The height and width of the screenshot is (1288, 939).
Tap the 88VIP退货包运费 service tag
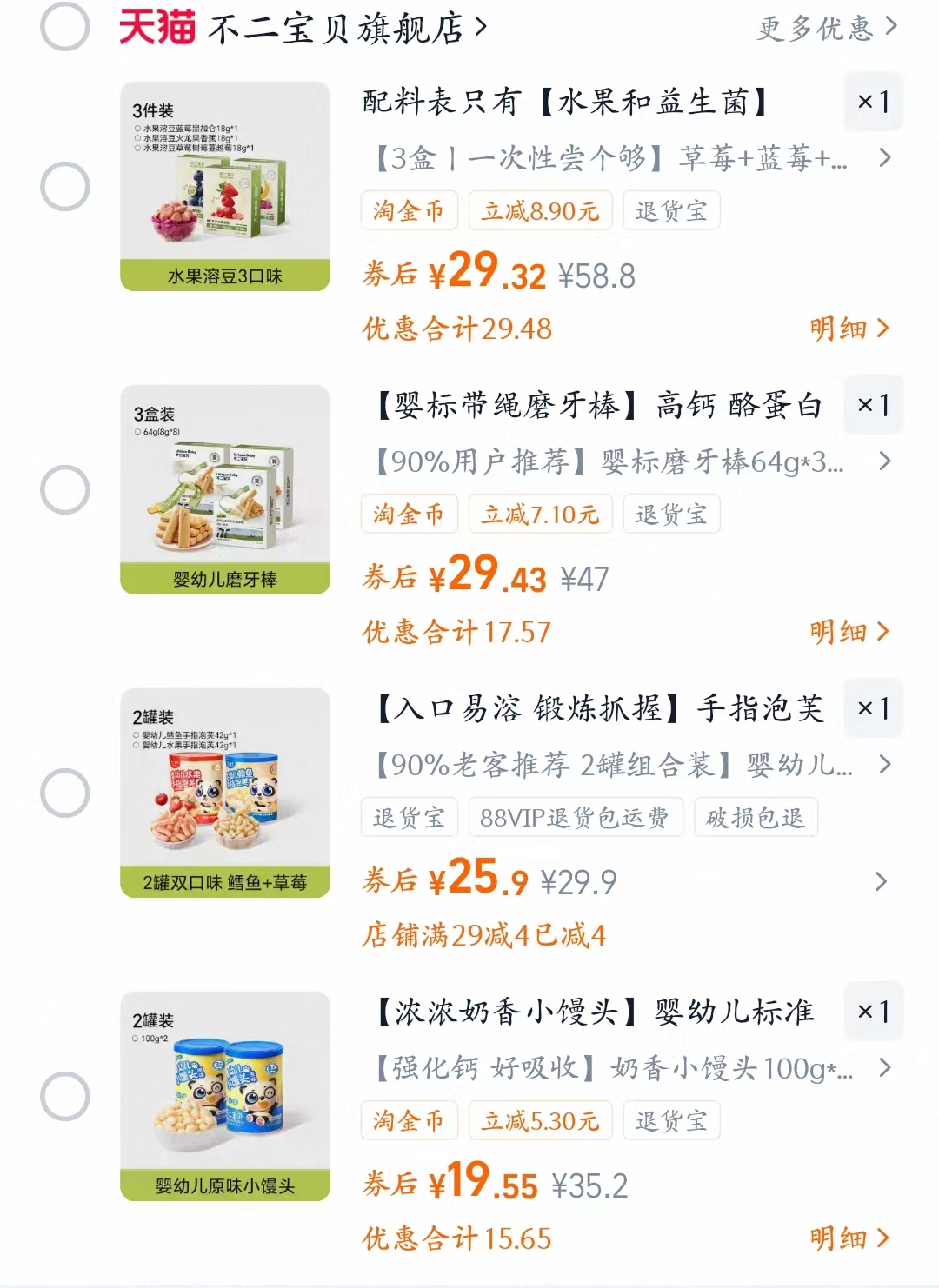coord(576,817)
